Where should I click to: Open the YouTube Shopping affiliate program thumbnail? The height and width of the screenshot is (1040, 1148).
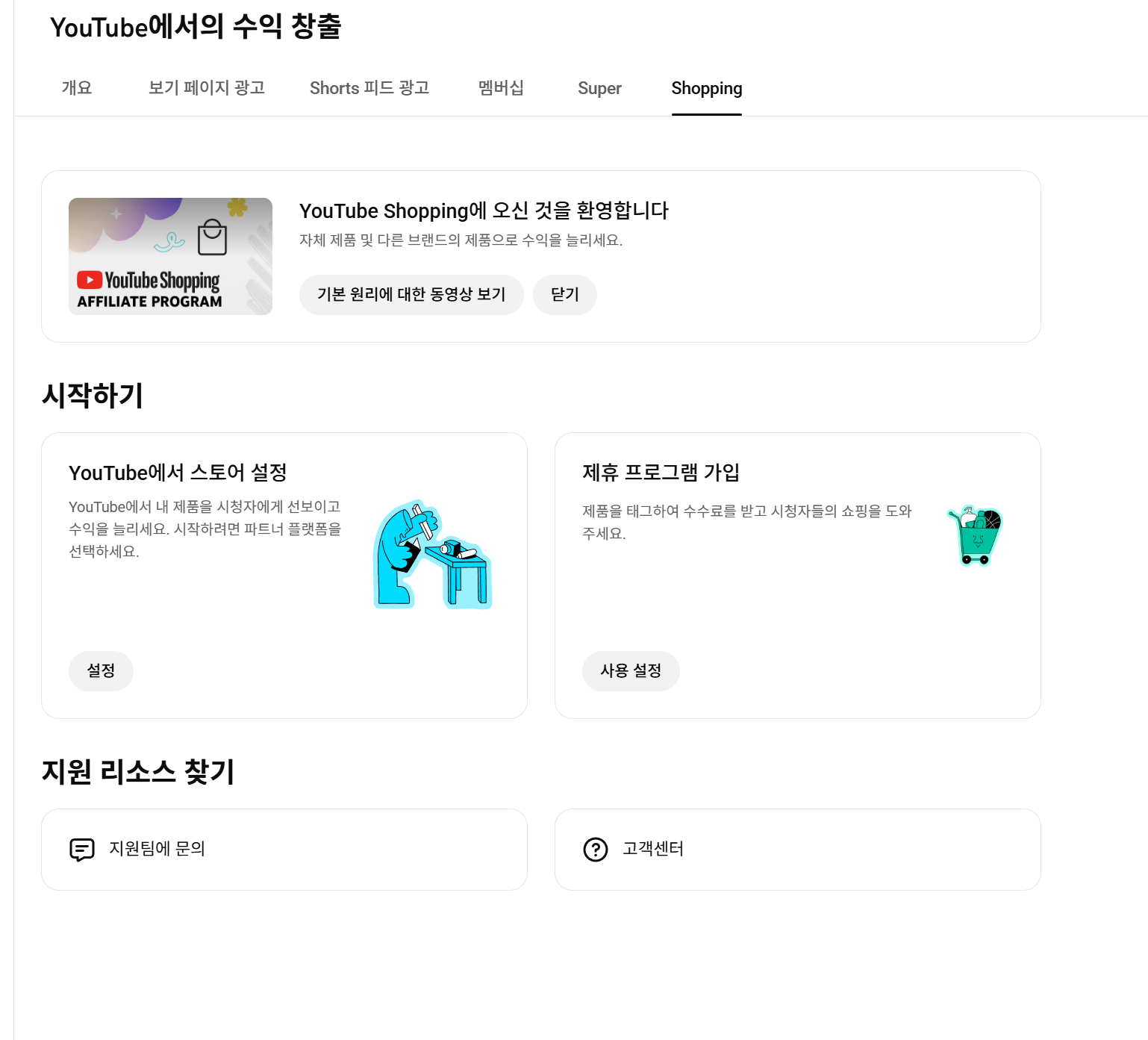[170, 256]
